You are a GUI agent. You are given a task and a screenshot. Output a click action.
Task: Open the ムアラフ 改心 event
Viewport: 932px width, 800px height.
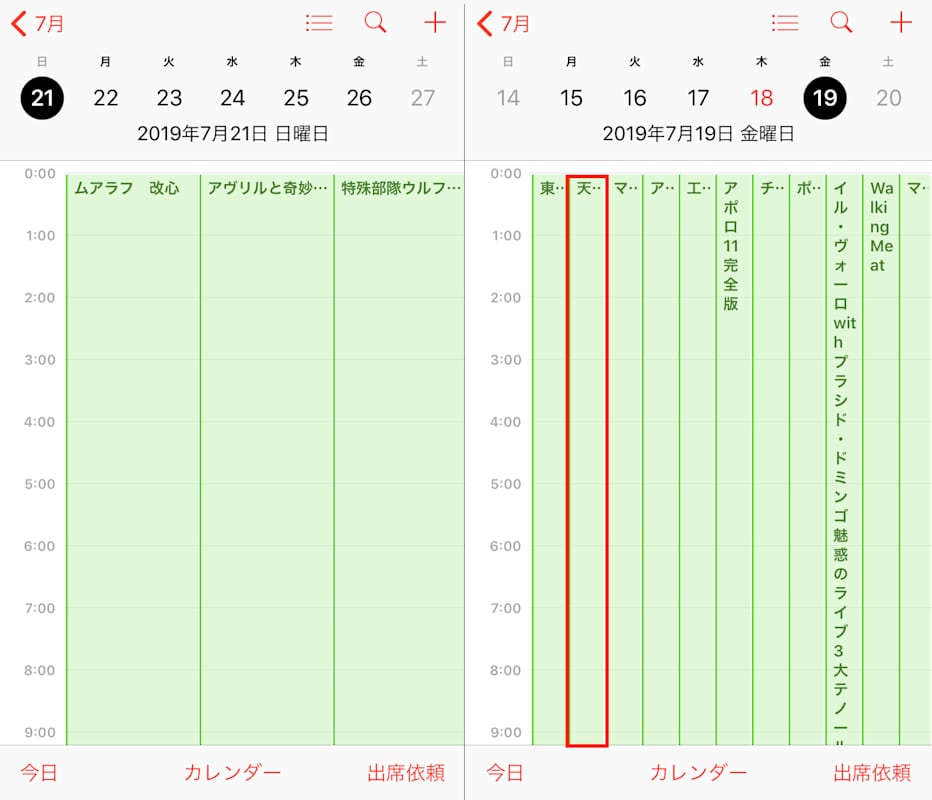(133, 459)
